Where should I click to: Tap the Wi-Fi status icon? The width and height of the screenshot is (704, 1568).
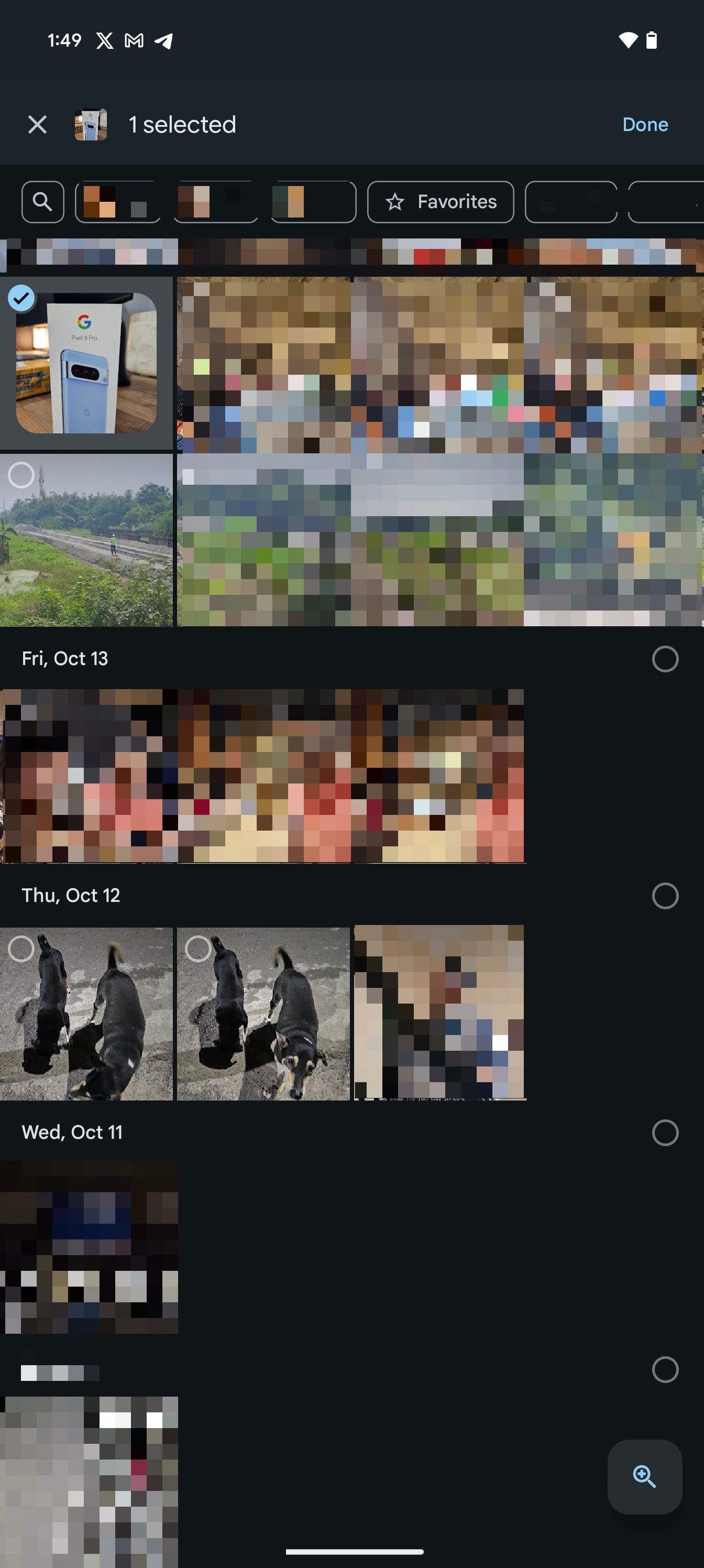(629, 40)
